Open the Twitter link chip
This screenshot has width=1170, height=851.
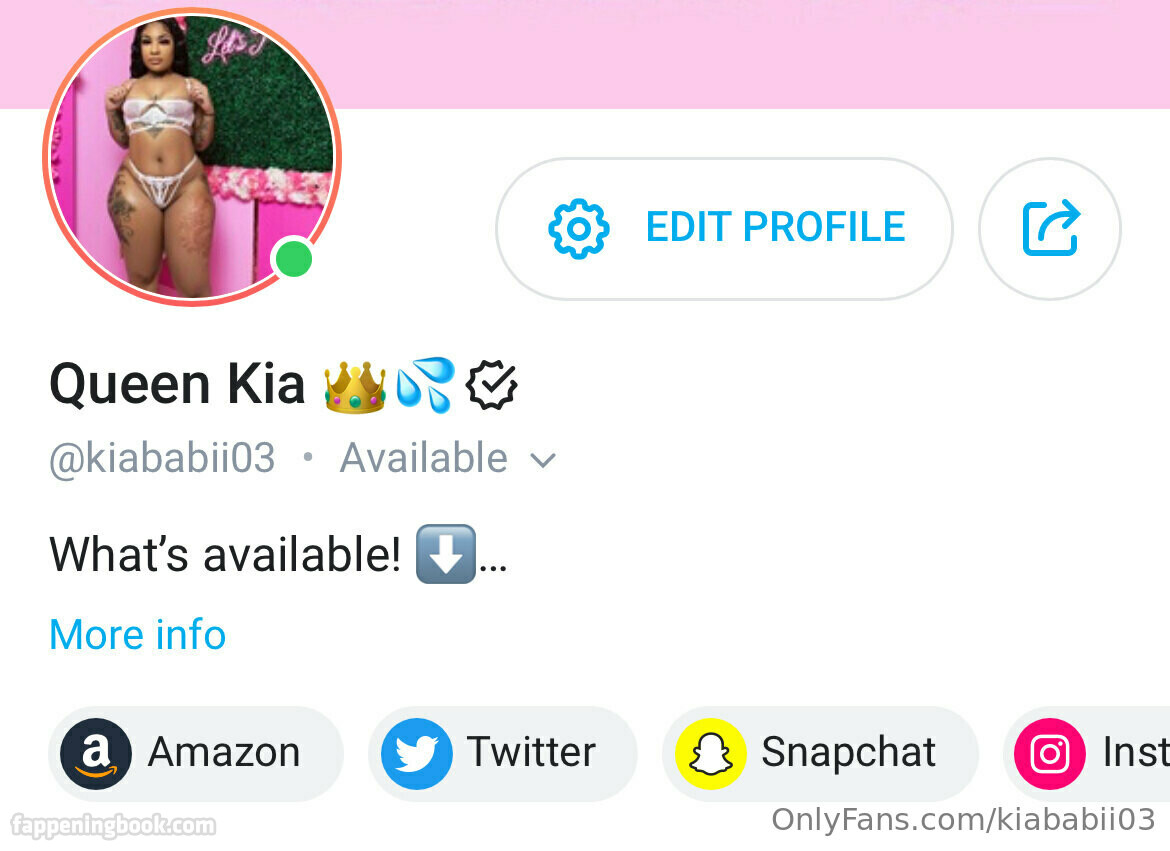pos(502,753)
